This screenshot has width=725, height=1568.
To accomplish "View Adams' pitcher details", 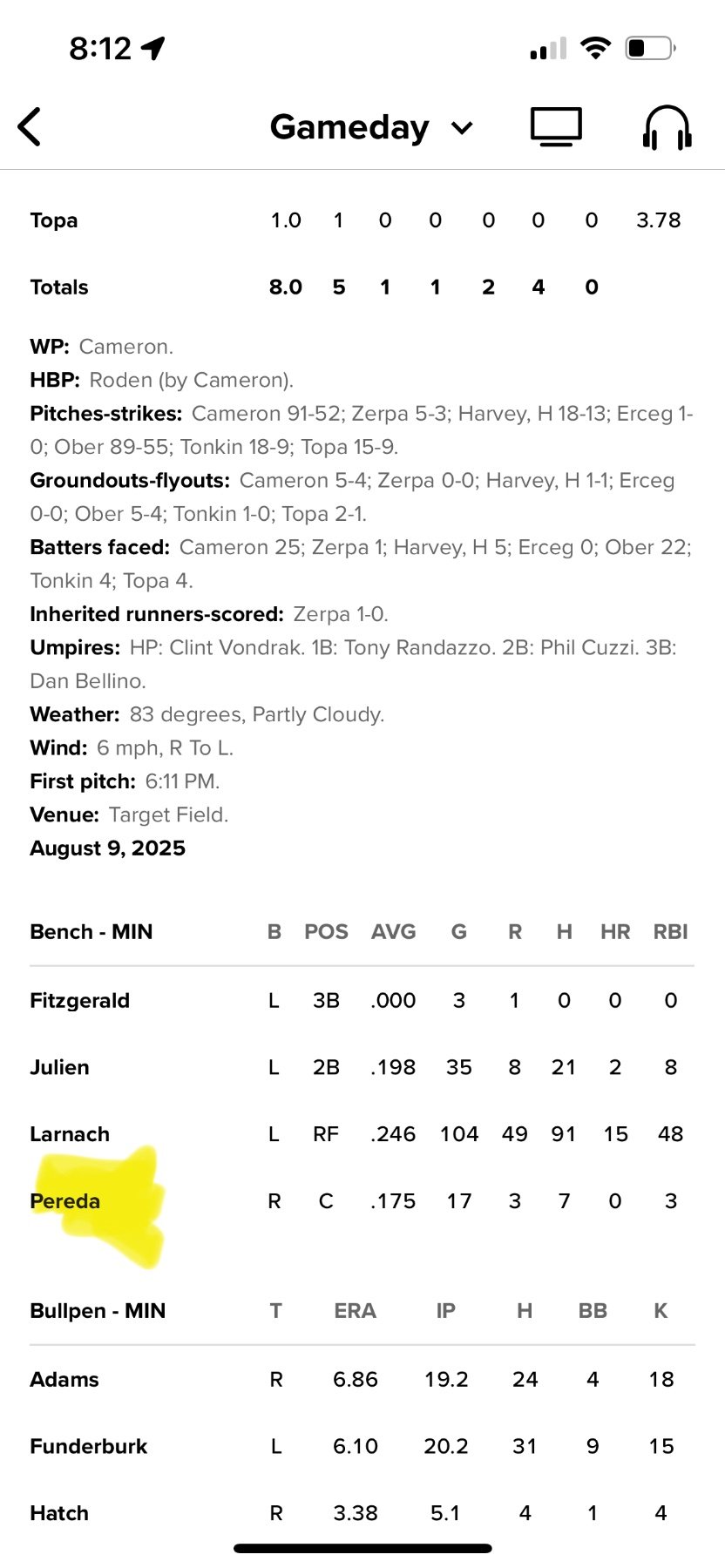I will pyautogui.click(x=64, y=1379).
